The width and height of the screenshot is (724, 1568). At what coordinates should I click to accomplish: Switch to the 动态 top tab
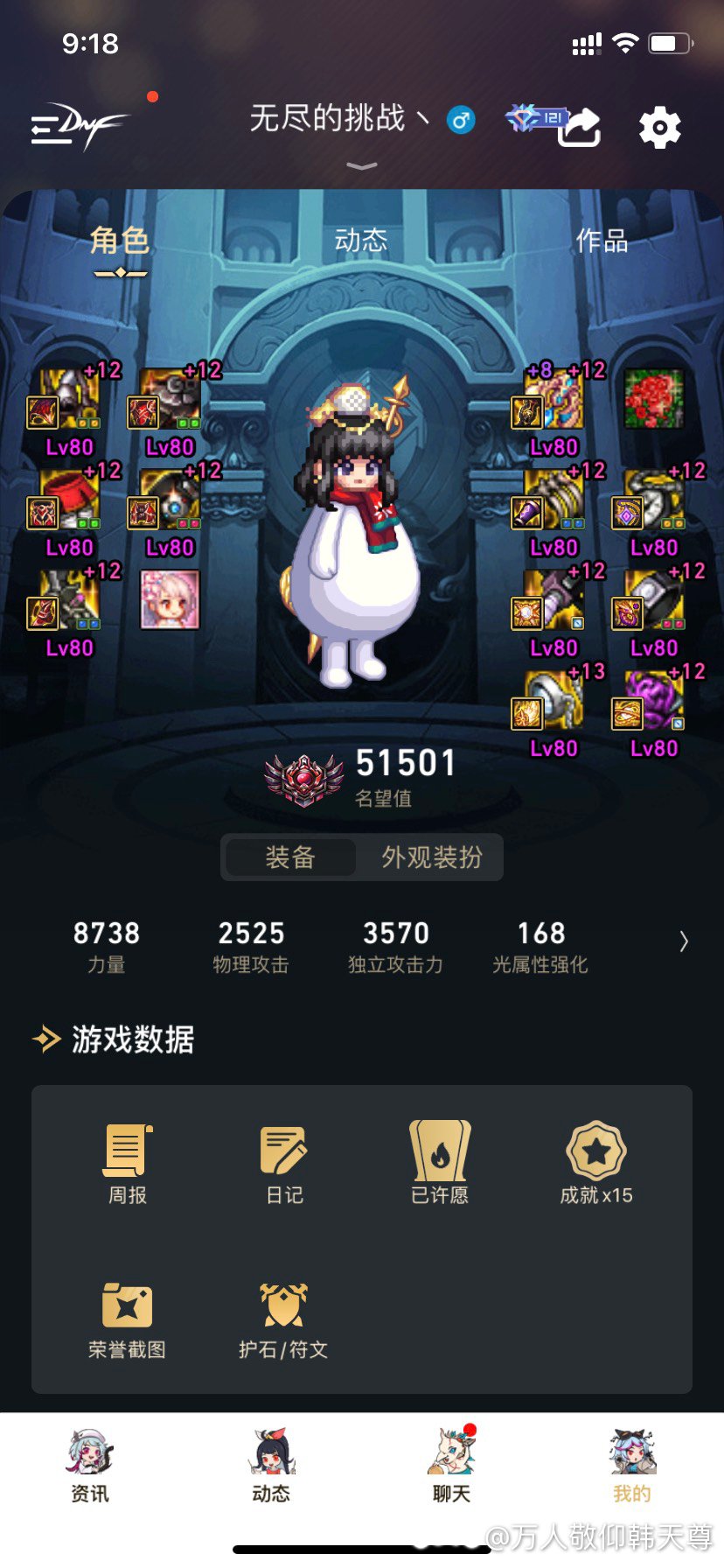(361, 241)
